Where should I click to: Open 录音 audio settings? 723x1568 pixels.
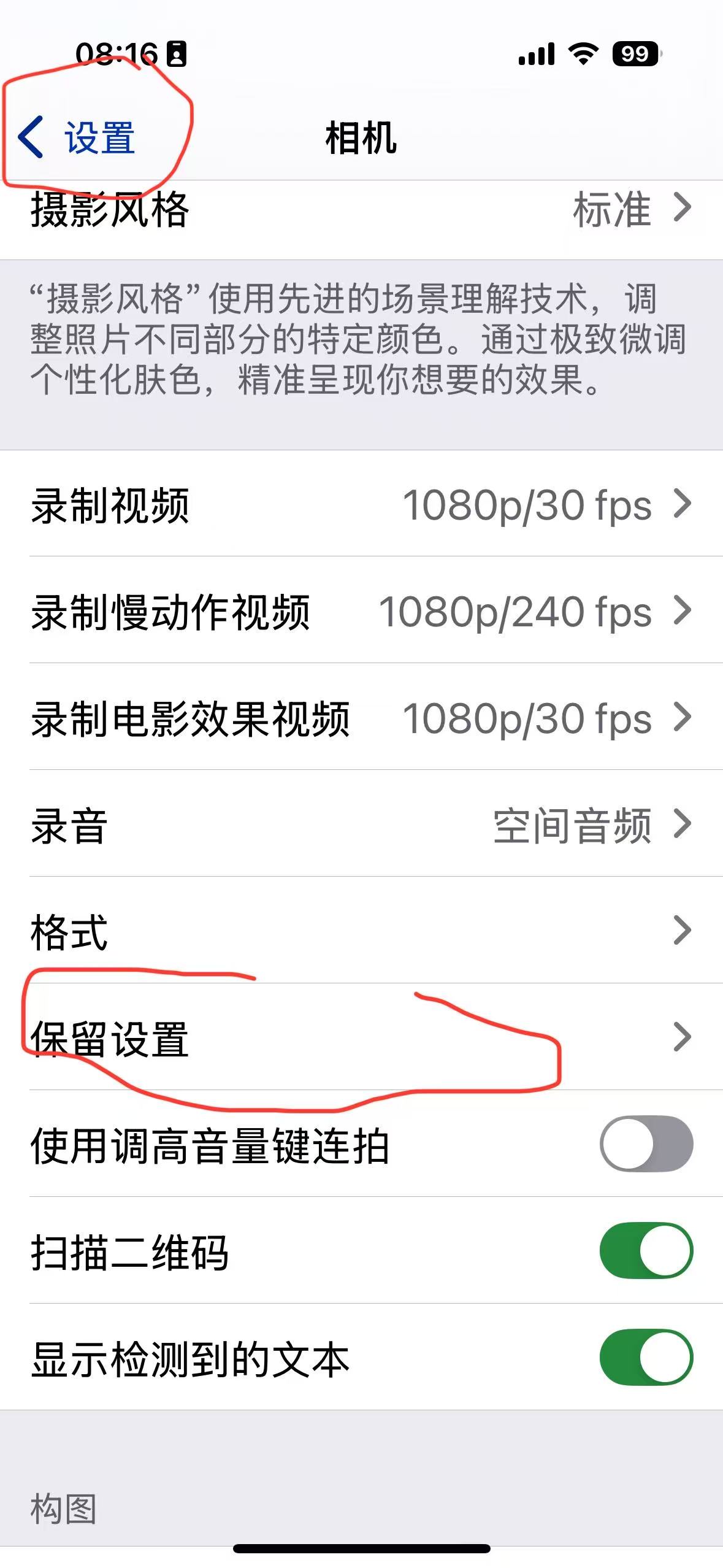click(361, 825)
